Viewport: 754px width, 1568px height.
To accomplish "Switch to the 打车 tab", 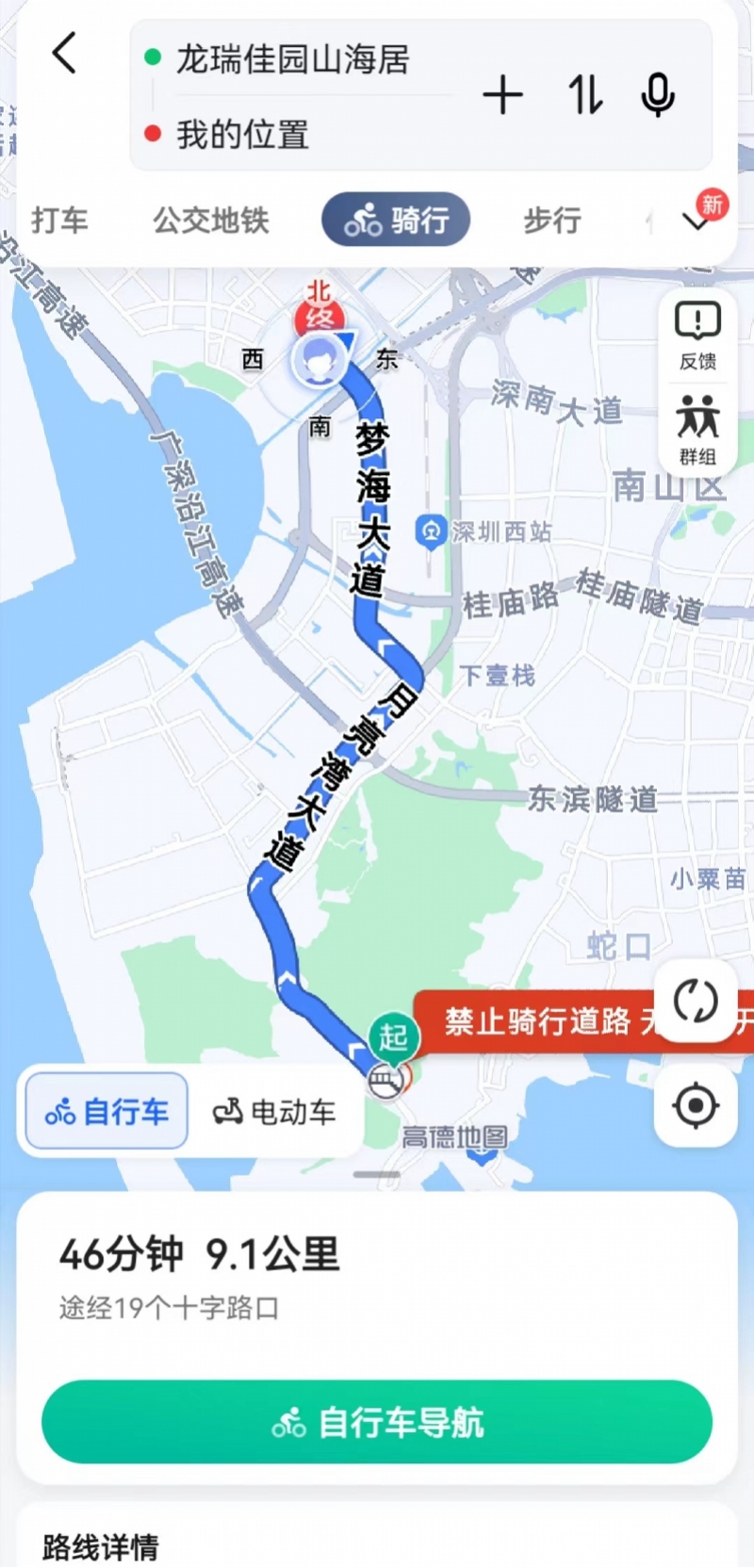I will 59,220.
